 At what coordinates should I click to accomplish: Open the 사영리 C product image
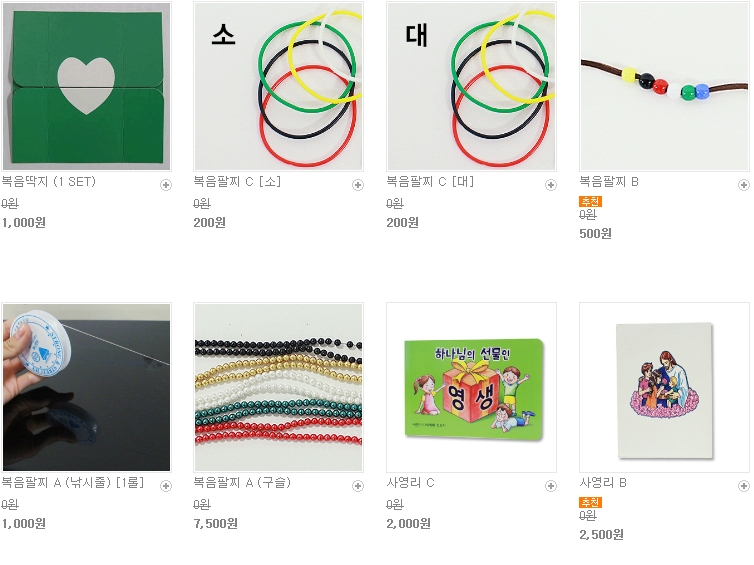pyautogui.click(x=472, y=387)
